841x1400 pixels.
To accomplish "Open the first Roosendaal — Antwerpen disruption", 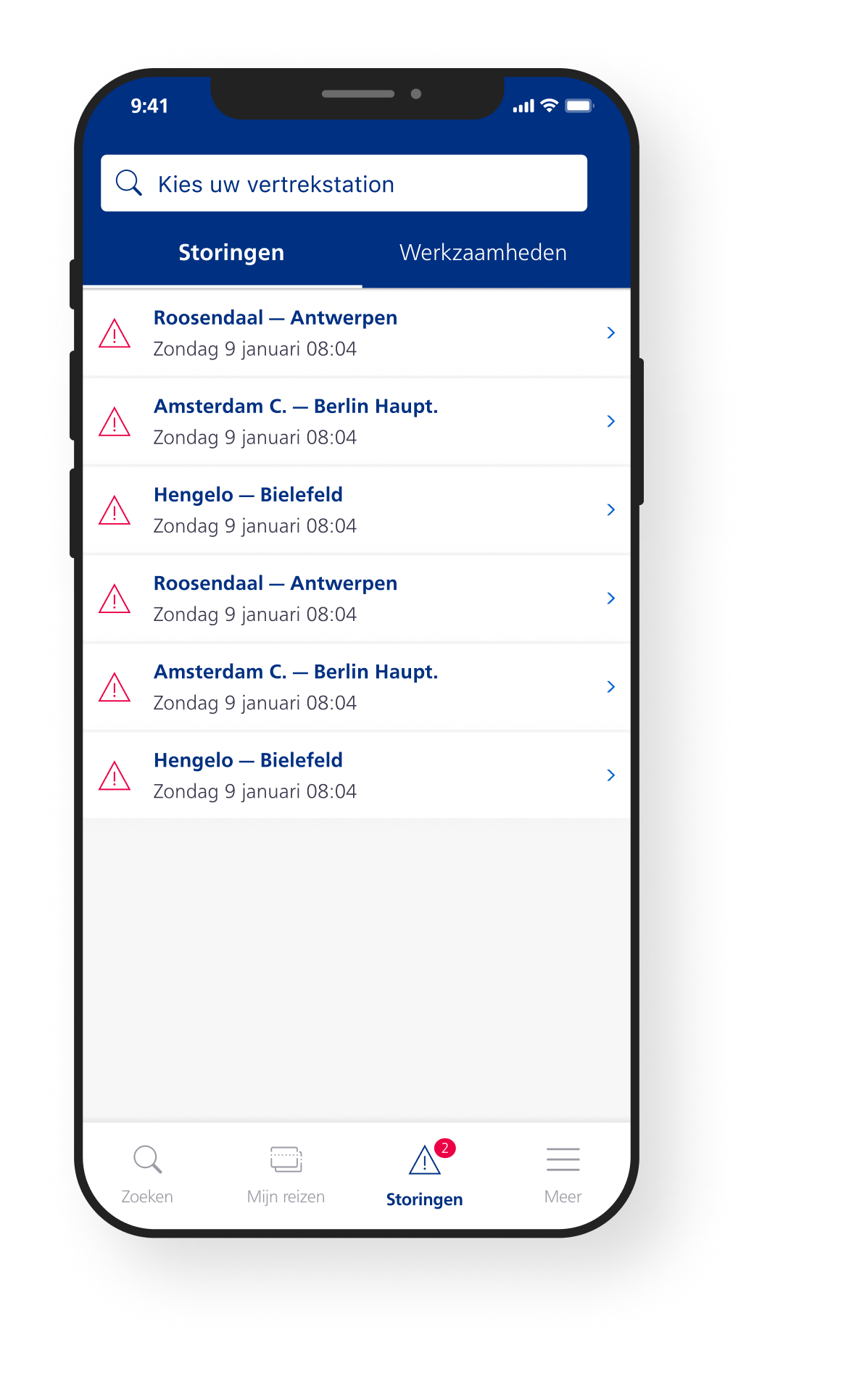I will (x=355, y=333).
